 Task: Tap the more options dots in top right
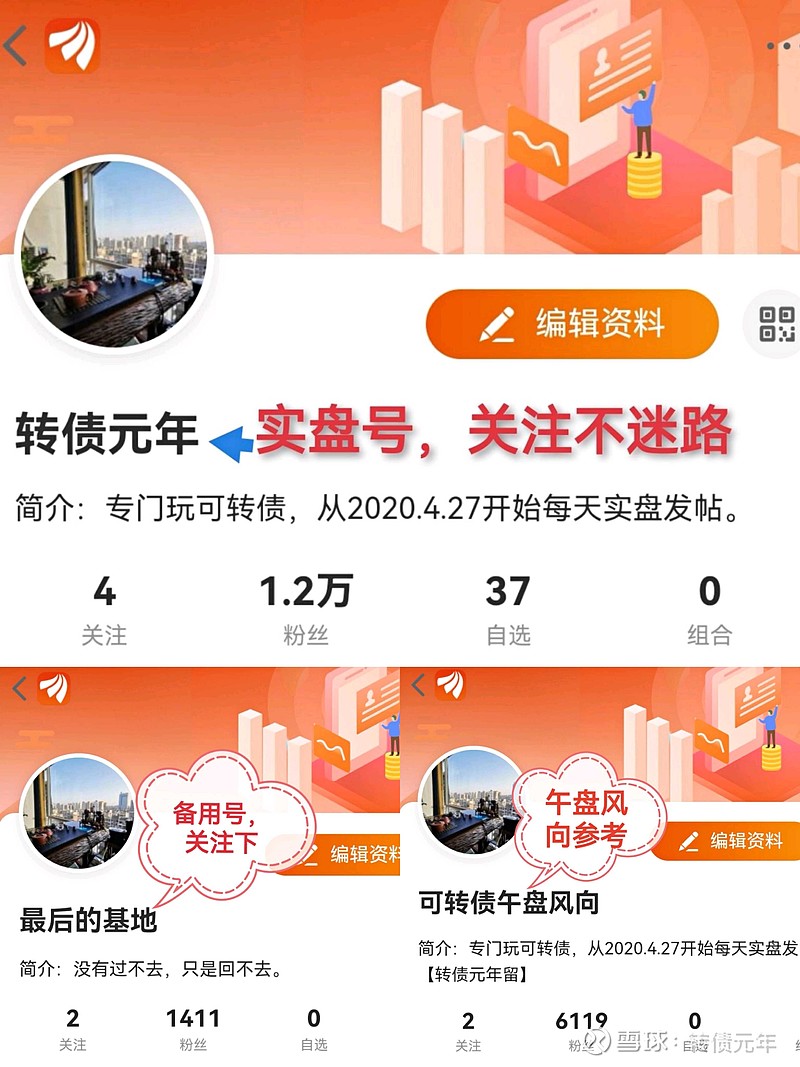click(777, 43)
